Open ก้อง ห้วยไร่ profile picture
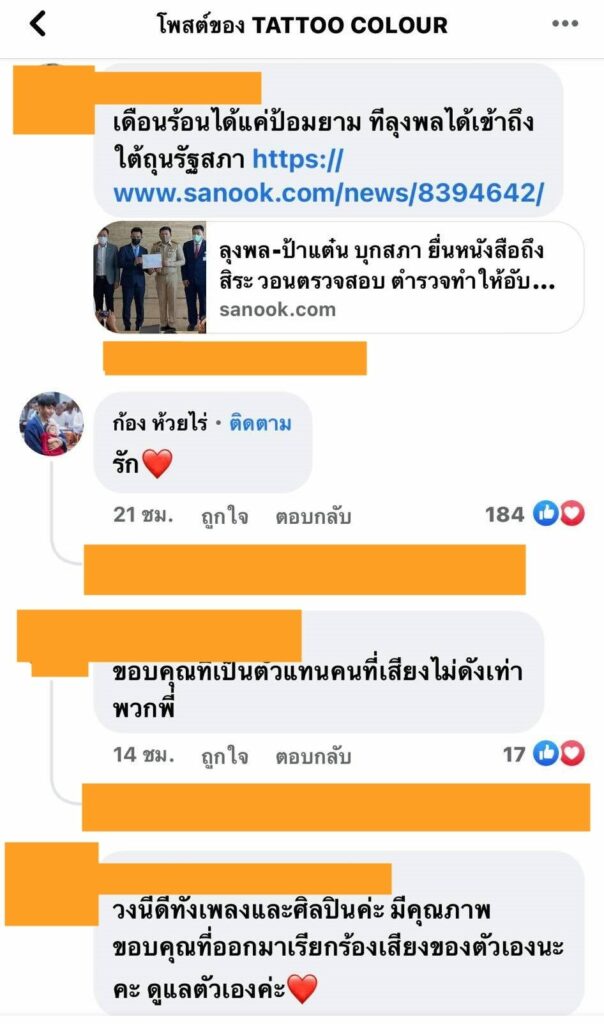The height and width of the screenshot is (1024, 604). (52, 423)
